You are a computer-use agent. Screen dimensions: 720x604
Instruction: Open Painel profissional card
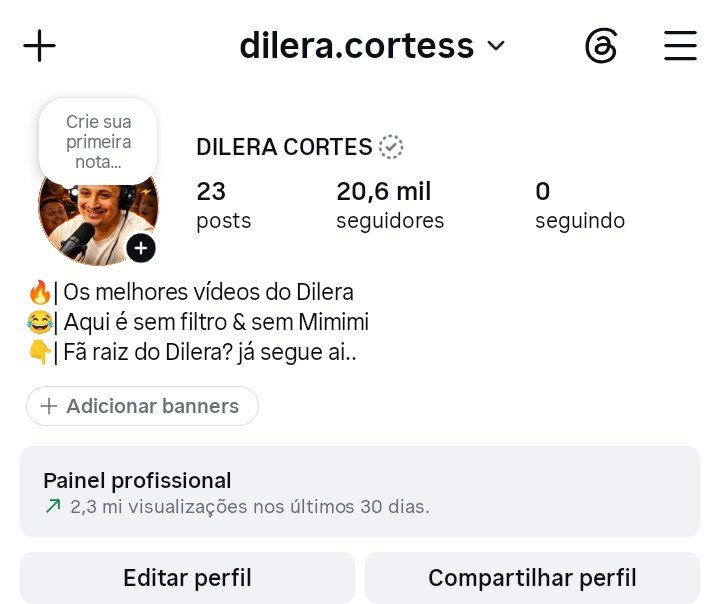(360, 491)
